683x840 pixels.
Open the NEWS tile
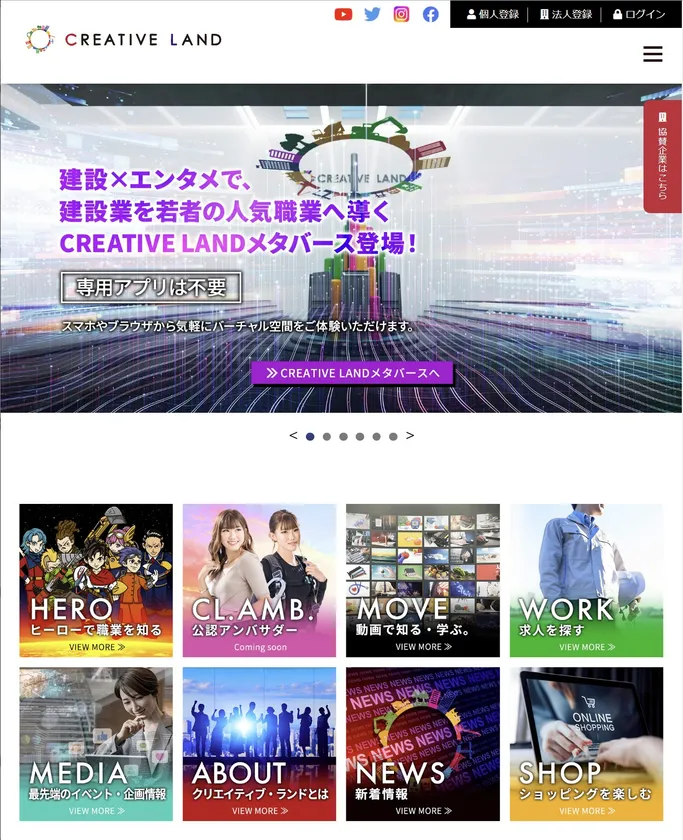point(423,744)
